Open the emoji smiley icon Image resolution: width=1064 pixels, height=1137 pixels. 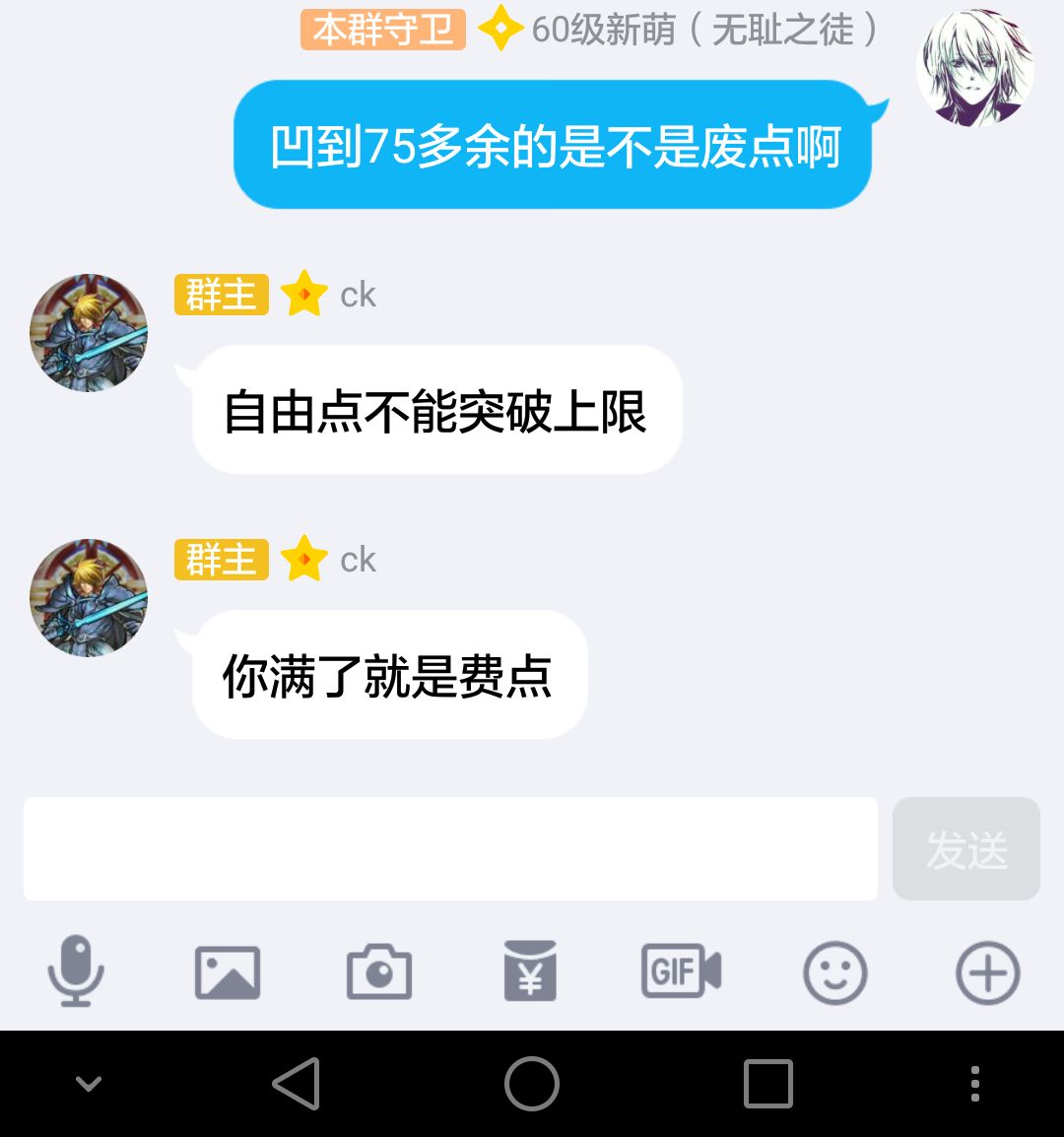click(x=834, y=972)
